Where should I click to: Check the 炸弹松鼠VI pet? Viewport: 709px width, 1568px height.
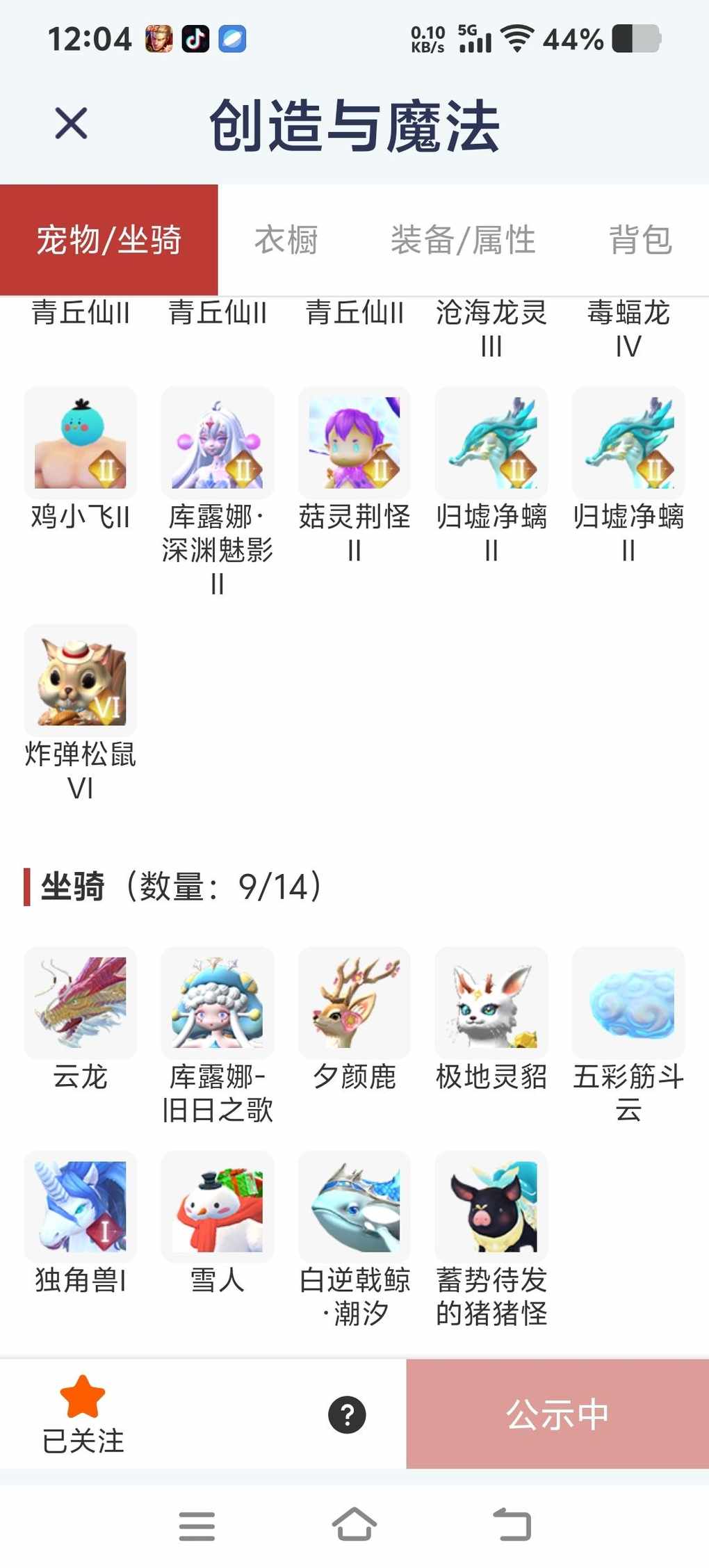tap(81, 680)
